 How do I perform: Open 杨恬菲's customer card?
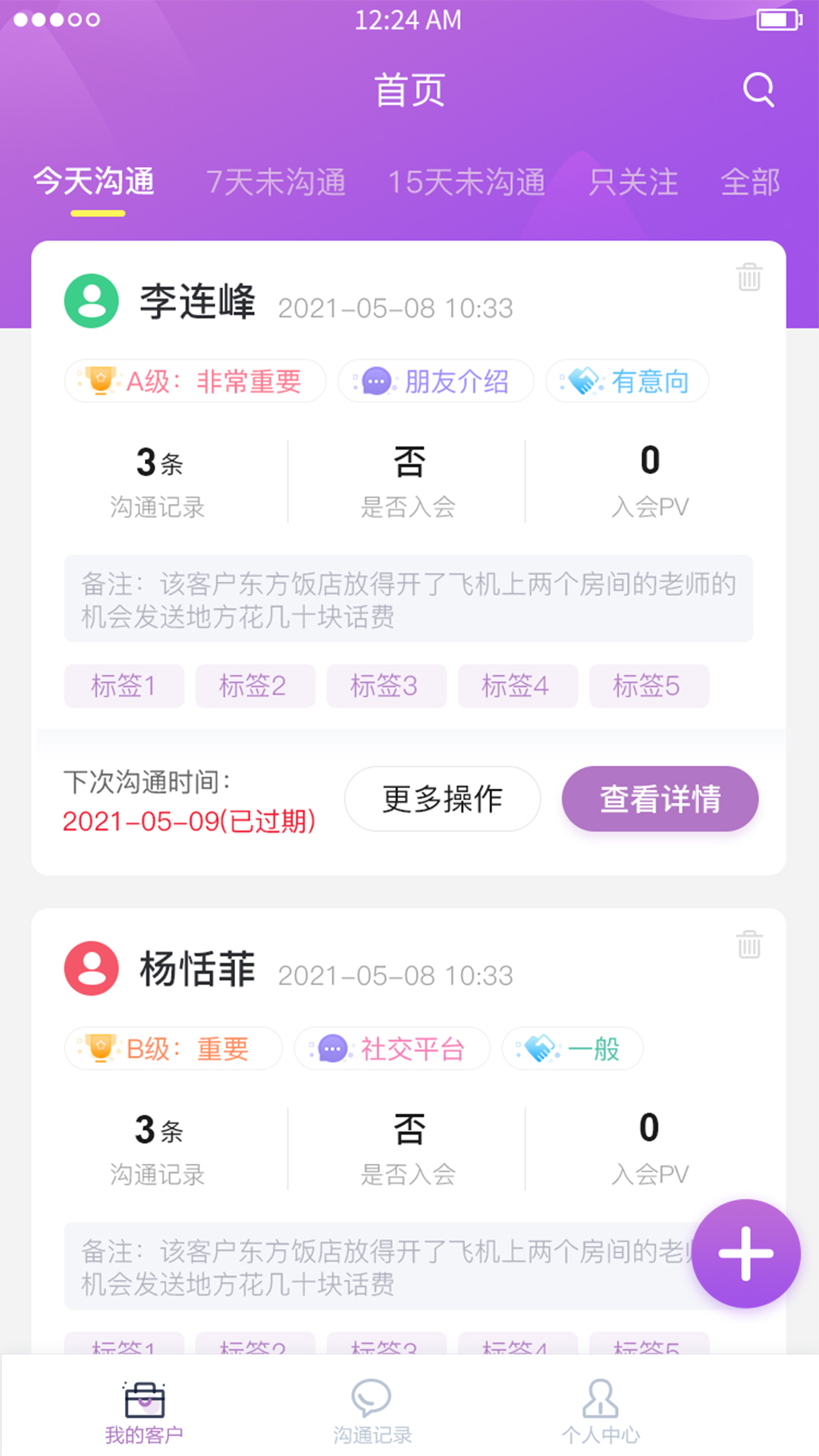coord(197,970)
